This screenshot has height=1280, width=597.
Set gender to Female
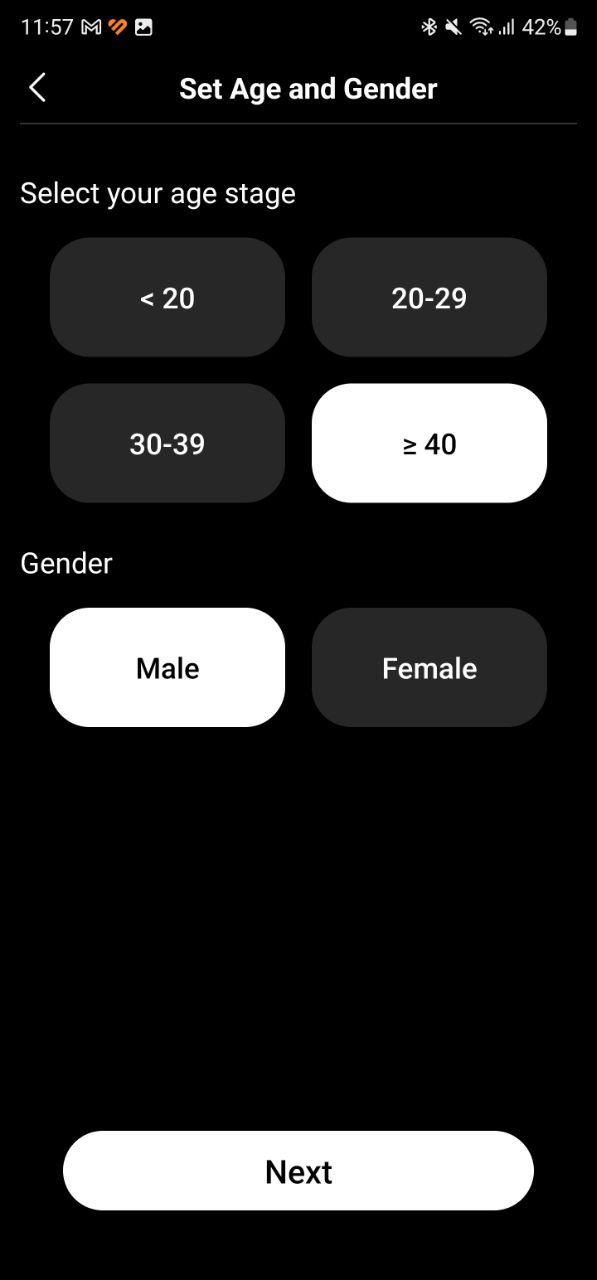[429, 668]
